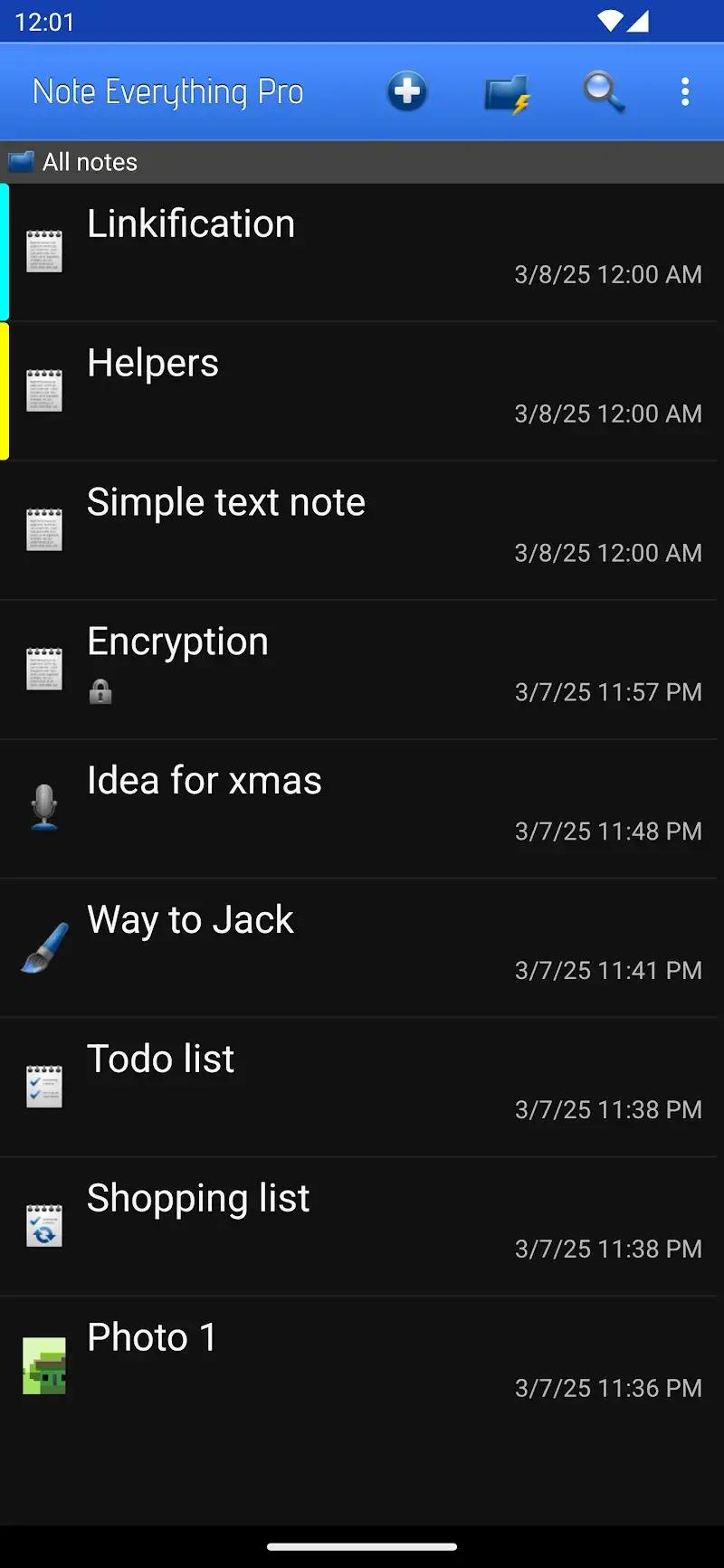Click the yellow color bar beside Helpers
Viewport: 724px width, 1568px height.
pyautogui.click(x=5, y=388)
